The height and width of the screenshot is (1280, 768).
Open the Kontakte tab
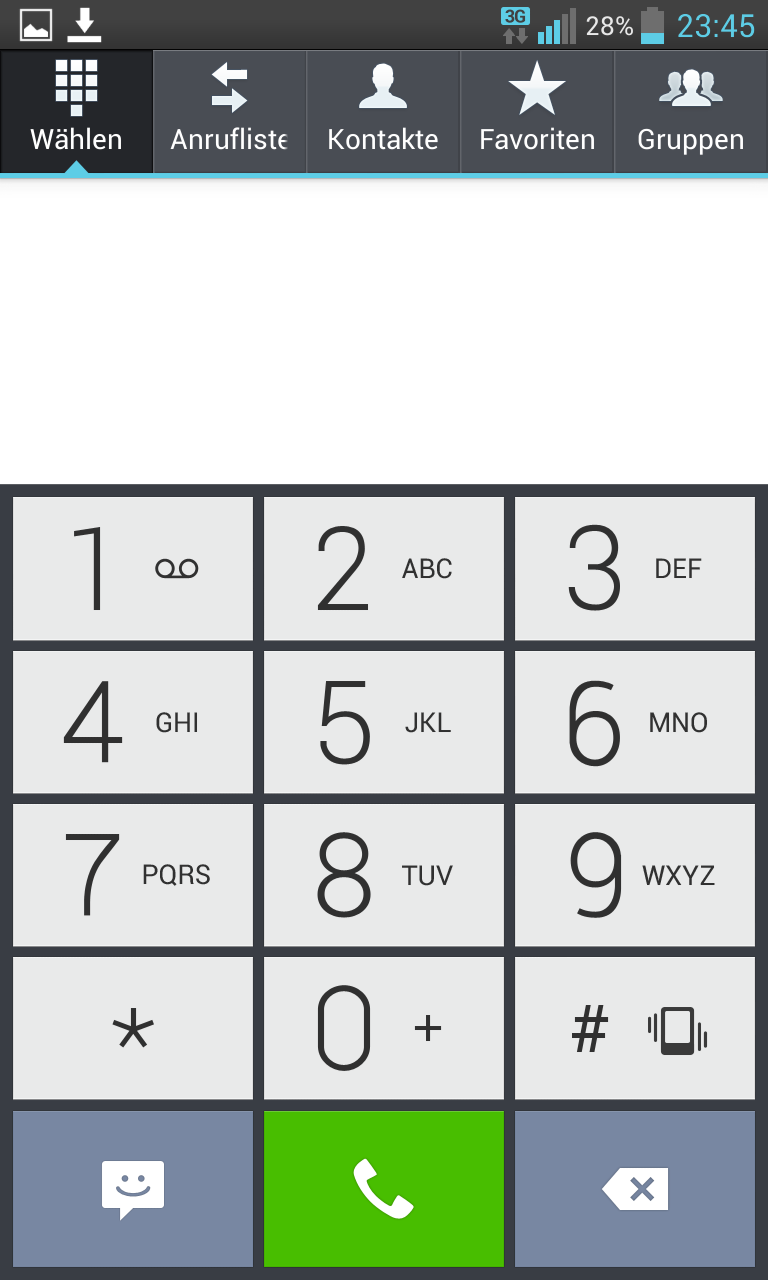tap(383, 112)
